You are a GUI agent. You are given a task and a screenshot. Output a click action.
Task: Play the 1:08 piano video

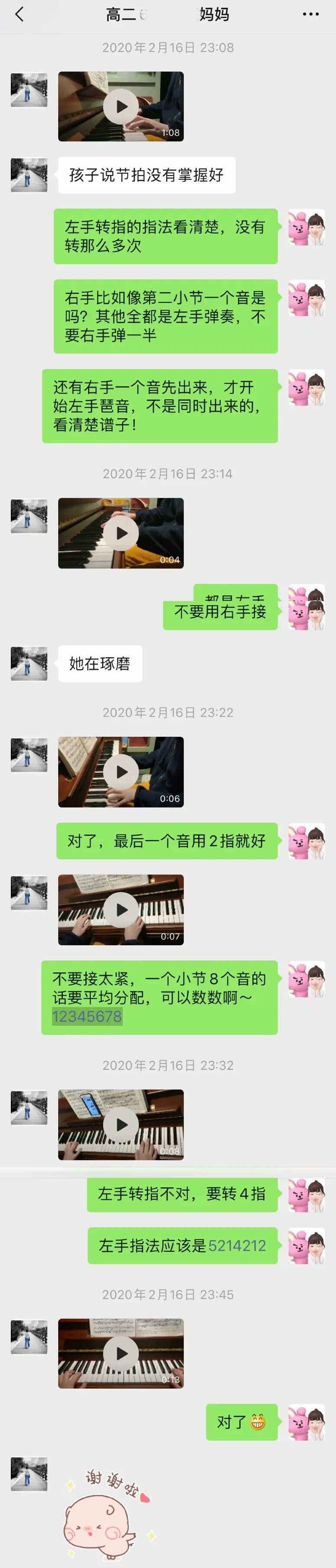[121, 107]
